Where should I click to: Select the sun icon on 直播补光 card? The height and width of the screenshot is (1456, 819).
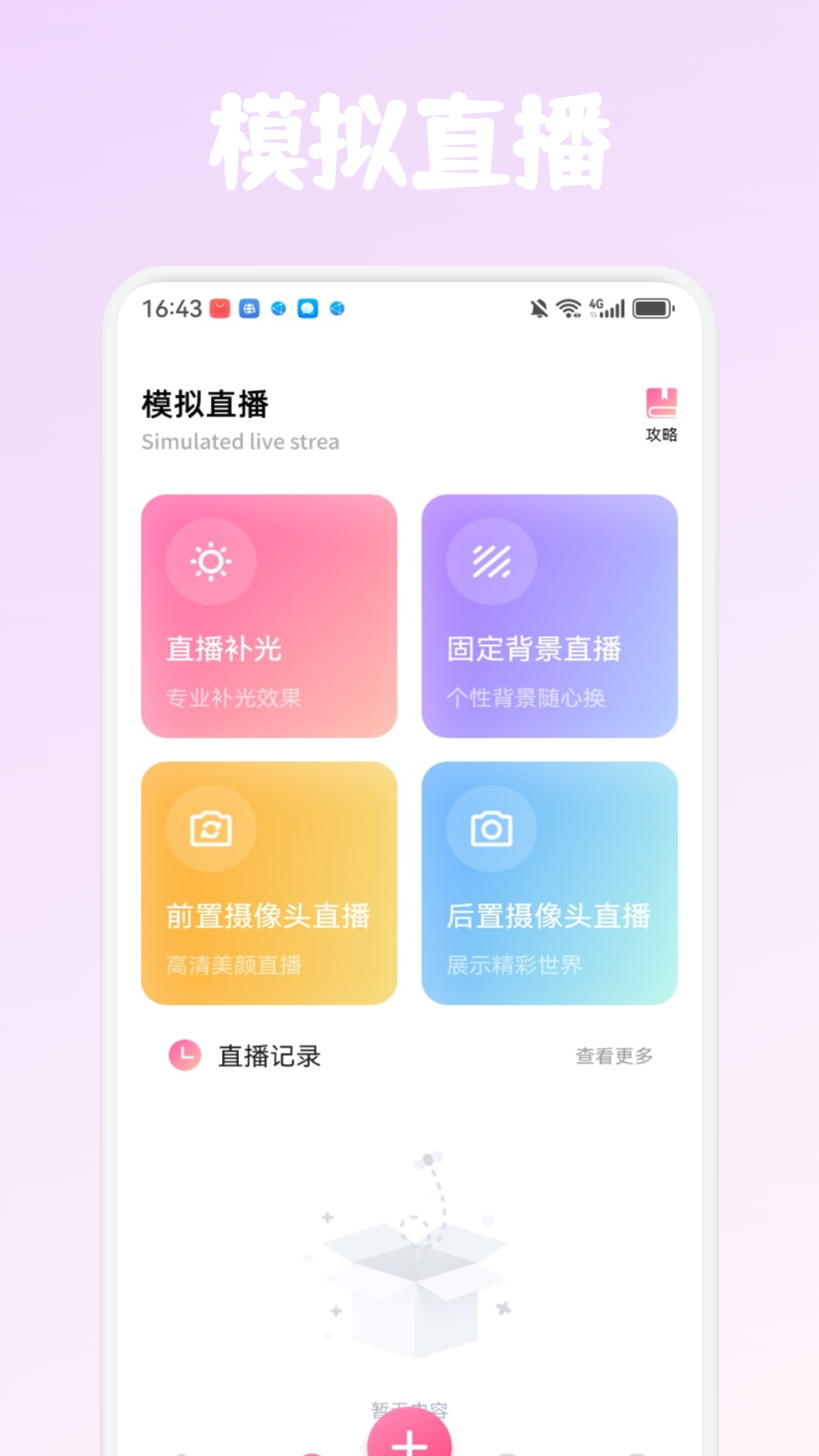pyautogui.click(x=210, y=561)
